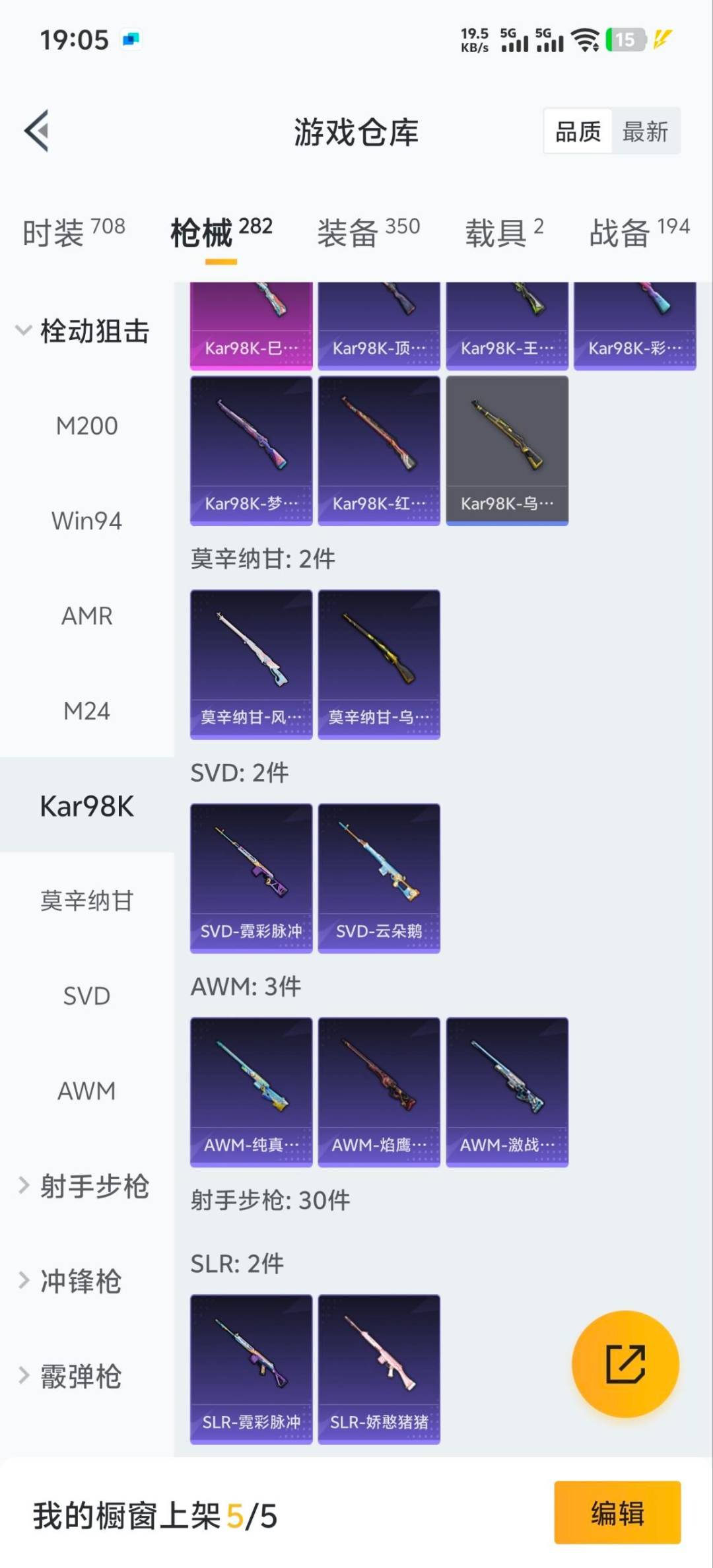
Task: Sort by 最新
Action: click(645, 131)
